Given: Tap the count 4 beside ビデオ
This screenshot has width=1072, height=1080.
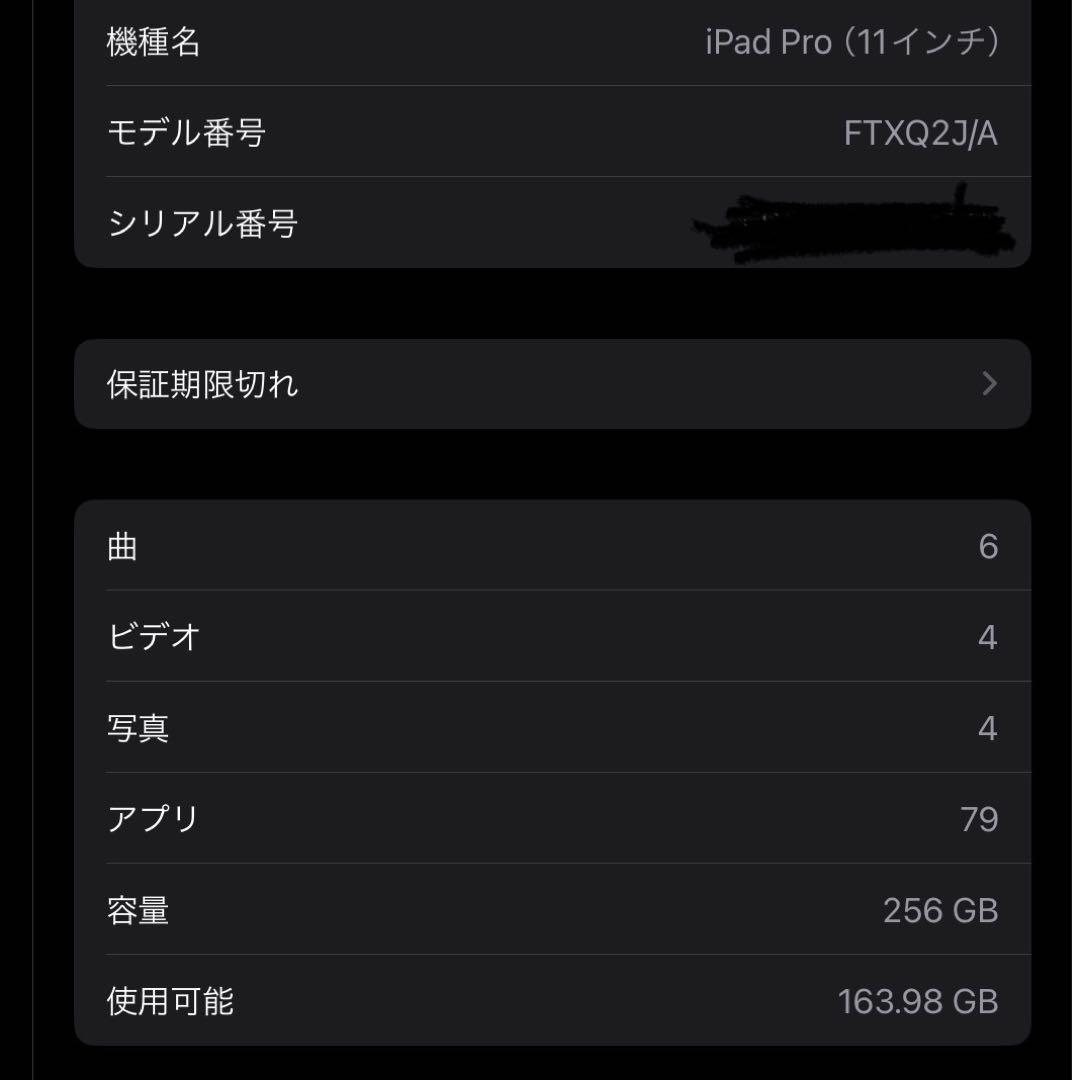Looking at the screenshot, I should tap(988, 636).
